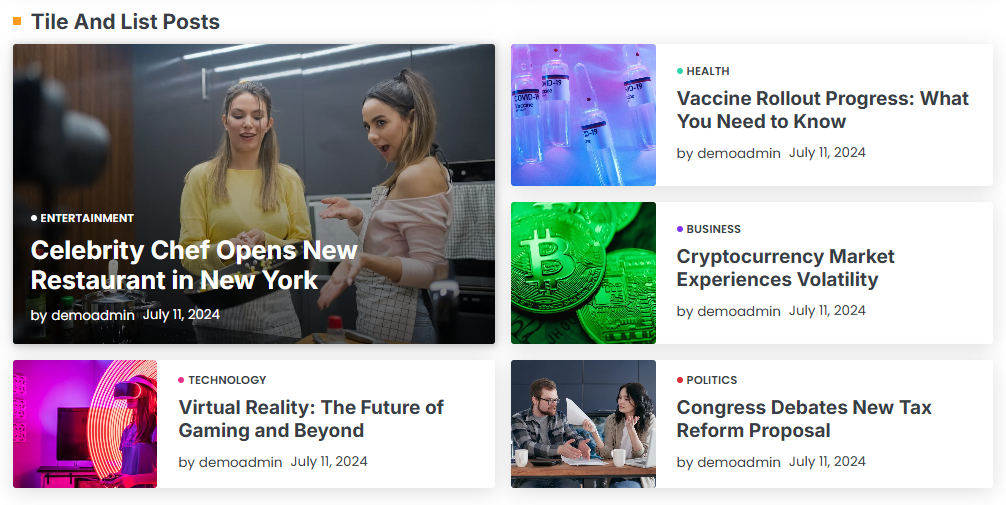The height and width of the screenshot is (505, 1006).
Task: Open Virtual Reality future of gaming headline
Action: [311, 419]
